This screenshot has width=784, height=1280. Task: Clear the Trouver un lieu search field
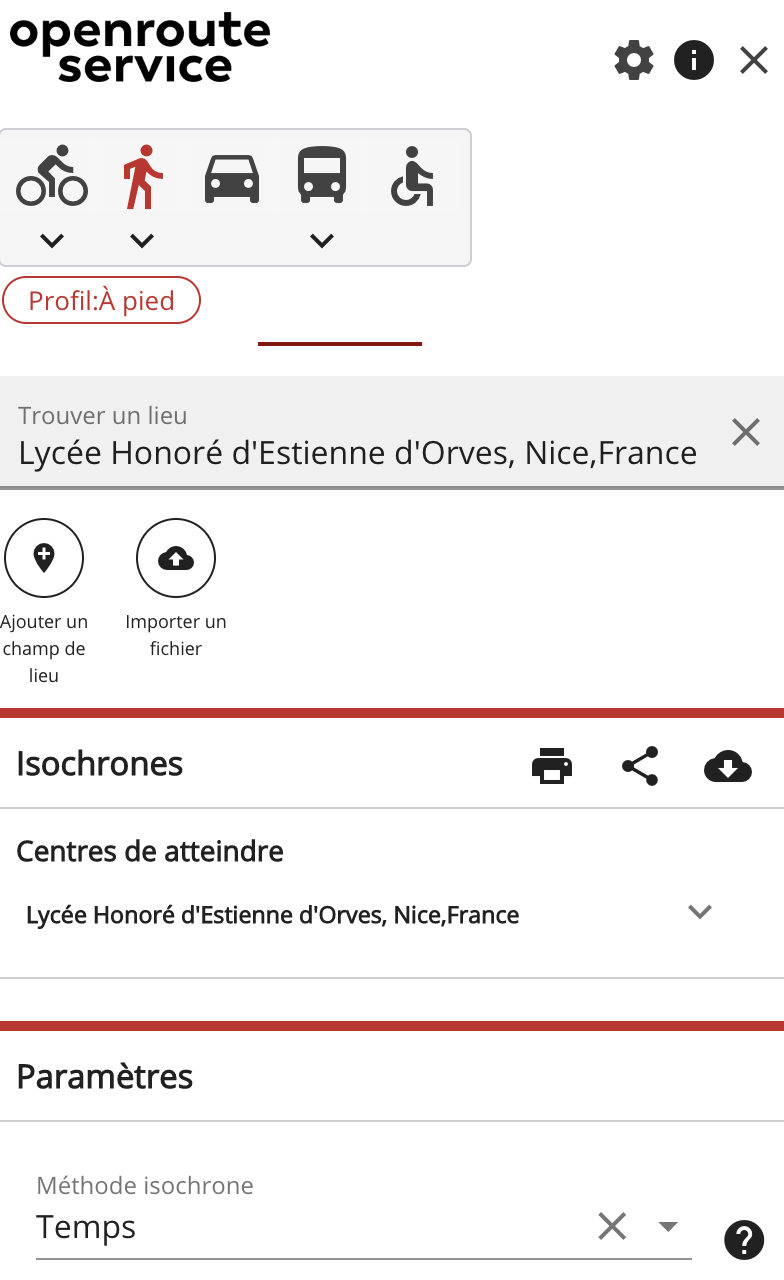[x=745, y=432]
